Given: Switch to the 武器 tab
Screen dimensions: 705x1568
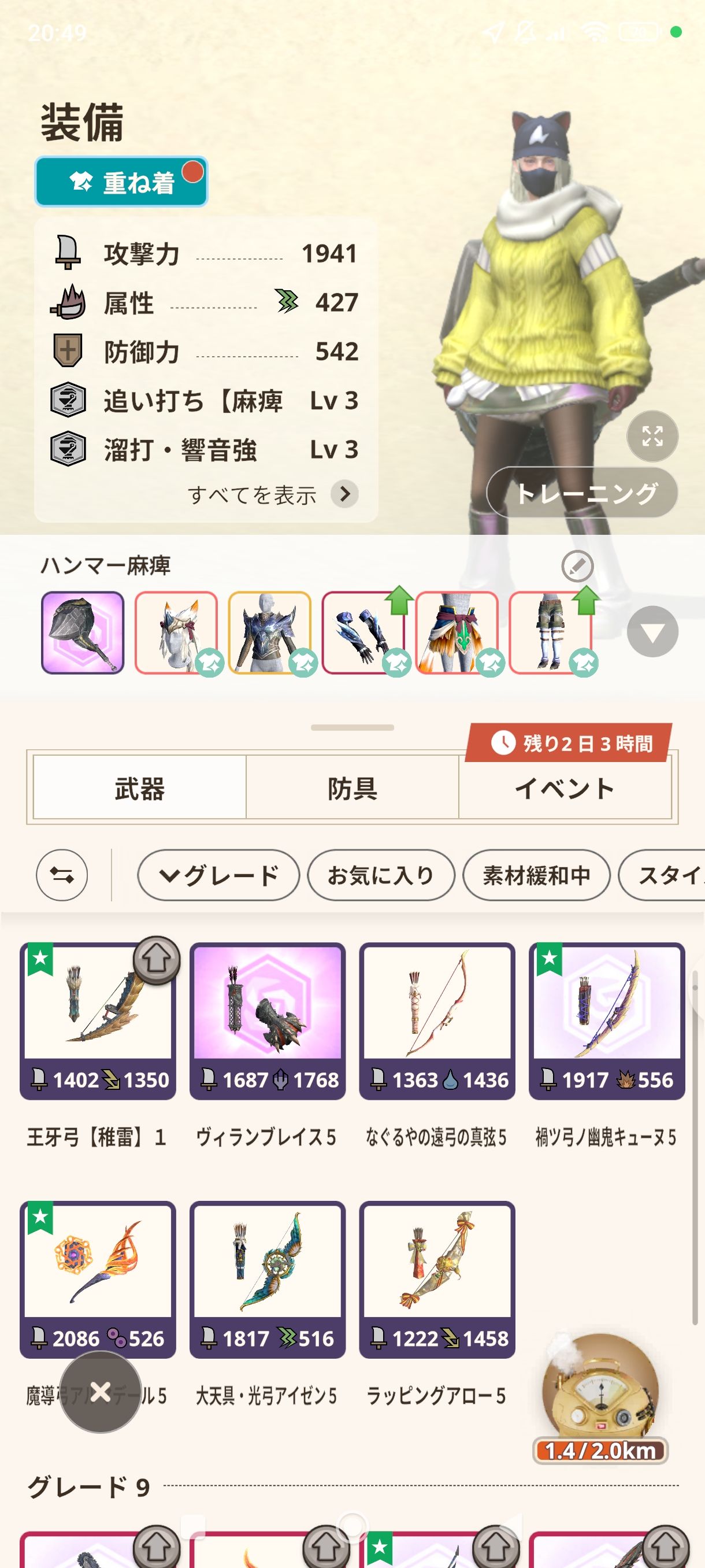Looking at the screenshot, I should pyautogui.click(x=139, y=788).
